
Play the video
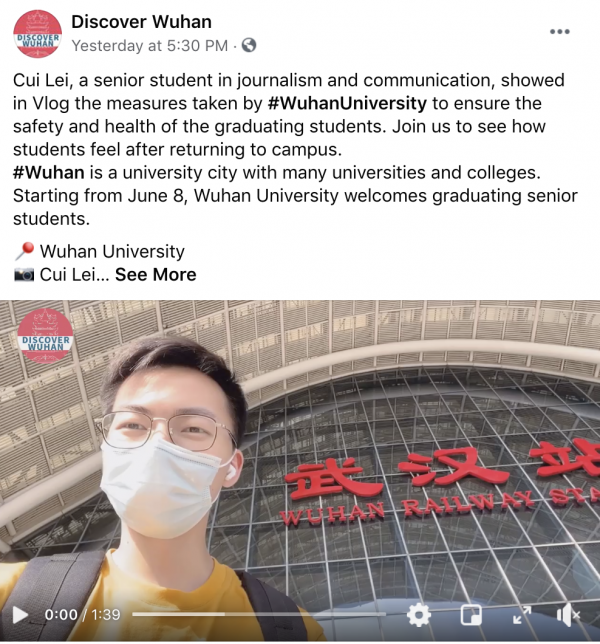coord(20,613)
